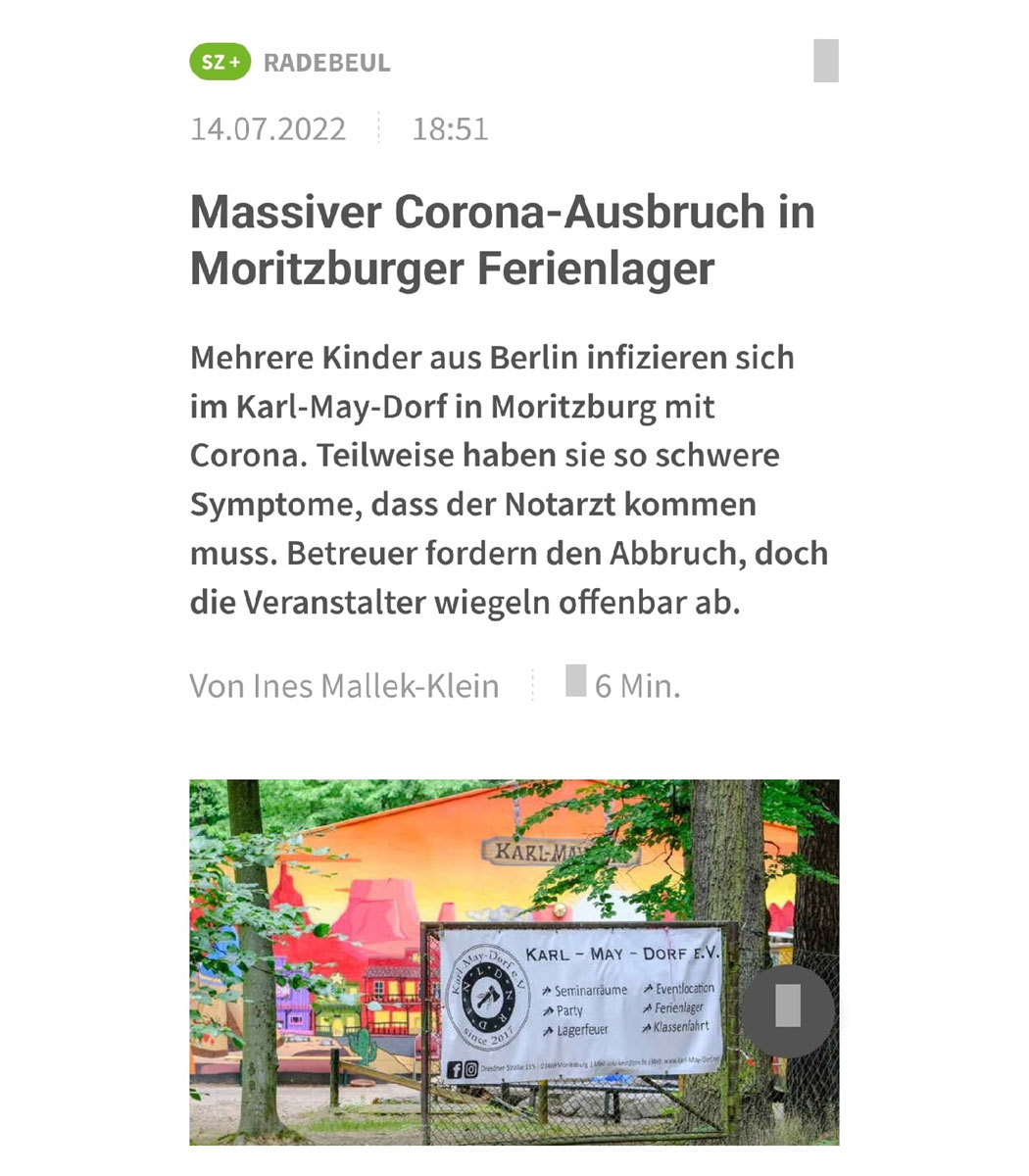Open the Karl-May-Dorf article photo
Viewport: 1029px width, 1176px height.
click(x=490, y=960)
